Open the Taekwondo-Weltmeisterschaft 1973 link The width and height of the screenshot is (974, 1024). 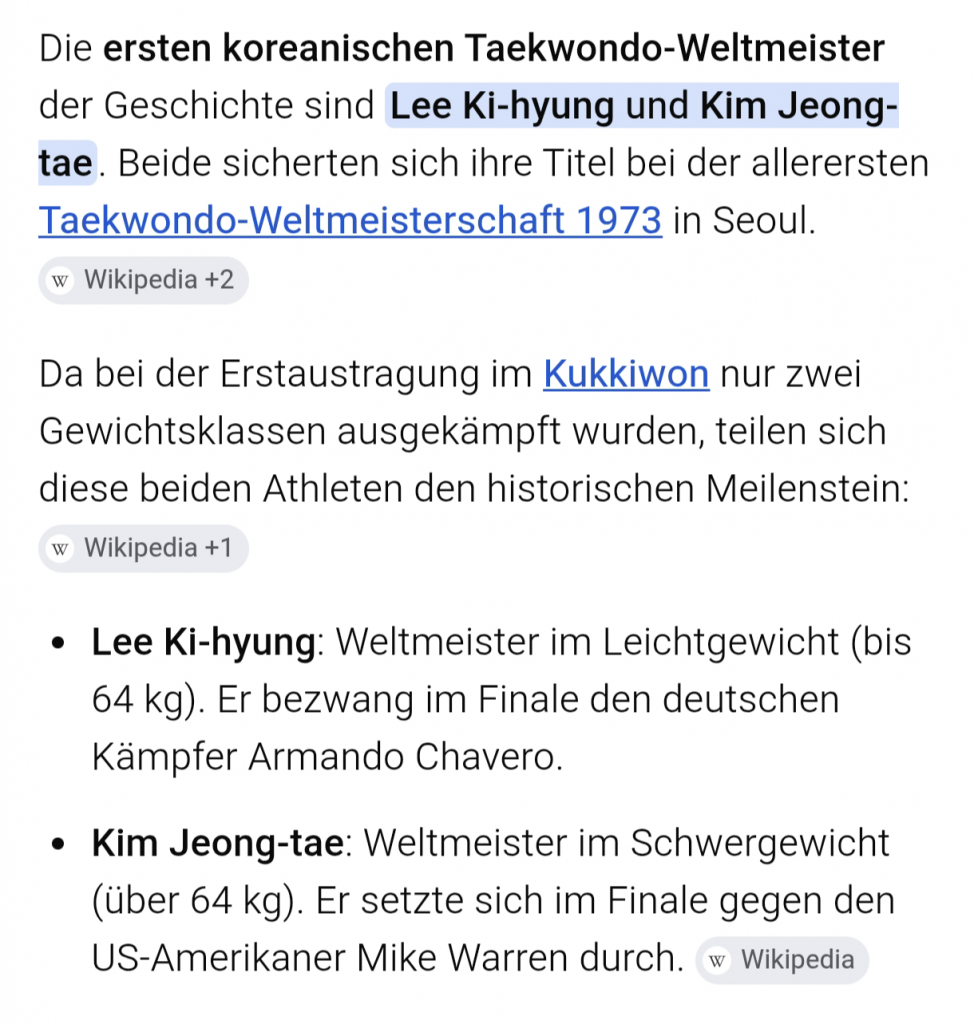pyautogui.click(x=350, y=220)
